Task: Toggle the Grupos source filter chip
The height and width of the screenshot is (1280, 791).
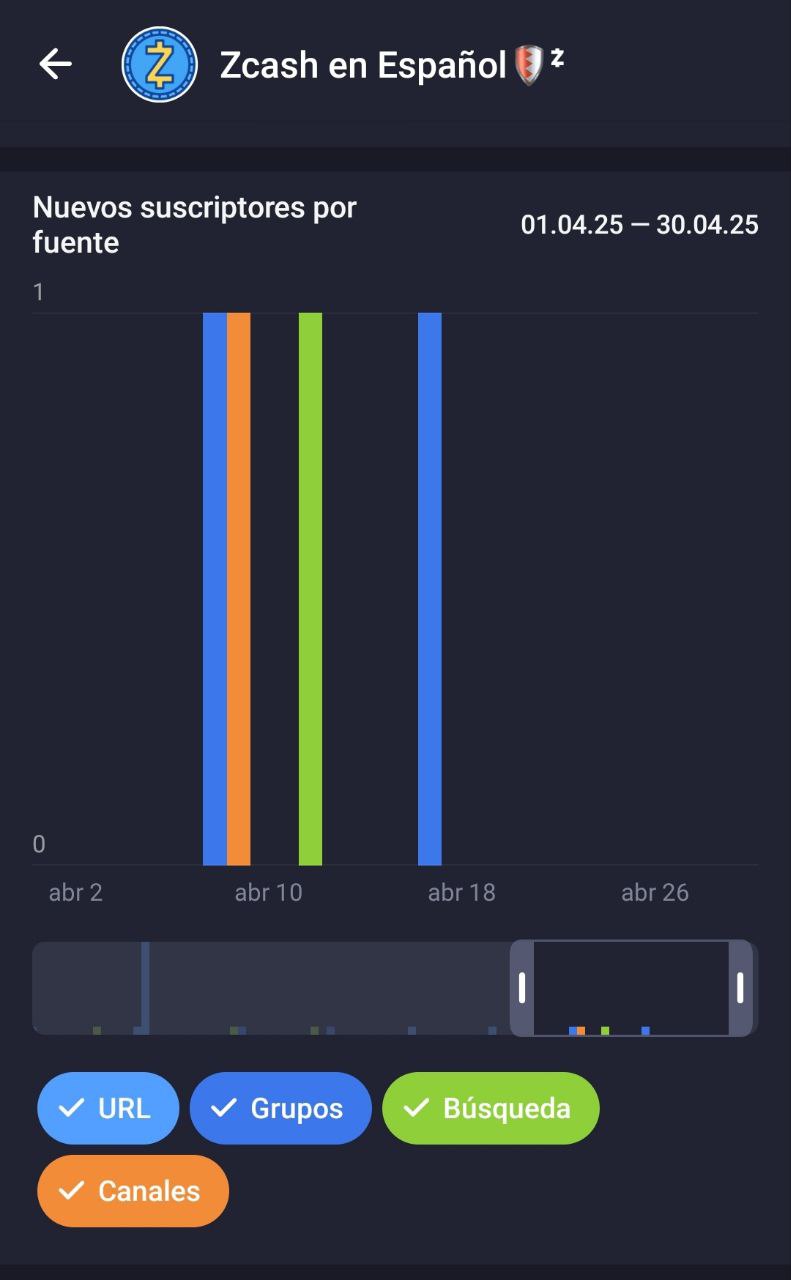Action: [x=281, y=1108]
